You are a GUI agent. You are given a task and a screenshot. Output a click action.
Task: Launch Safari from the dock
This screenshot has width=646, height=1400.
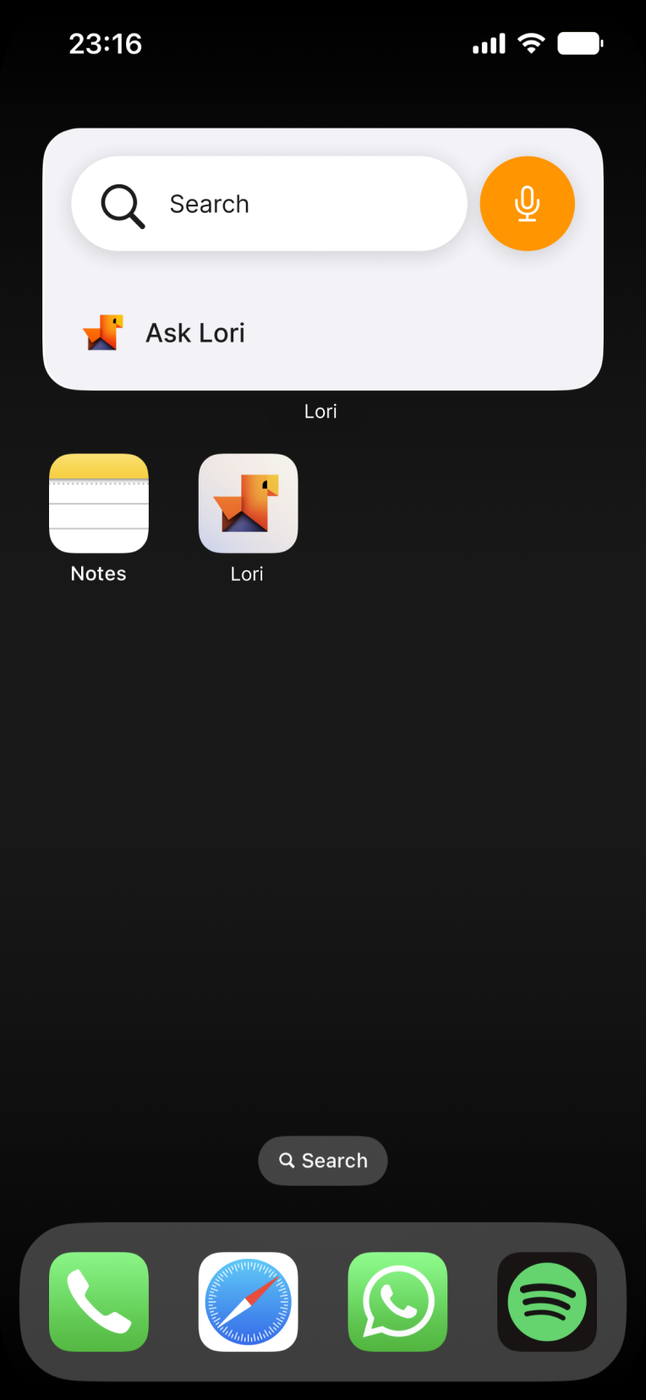(248, 1302)
